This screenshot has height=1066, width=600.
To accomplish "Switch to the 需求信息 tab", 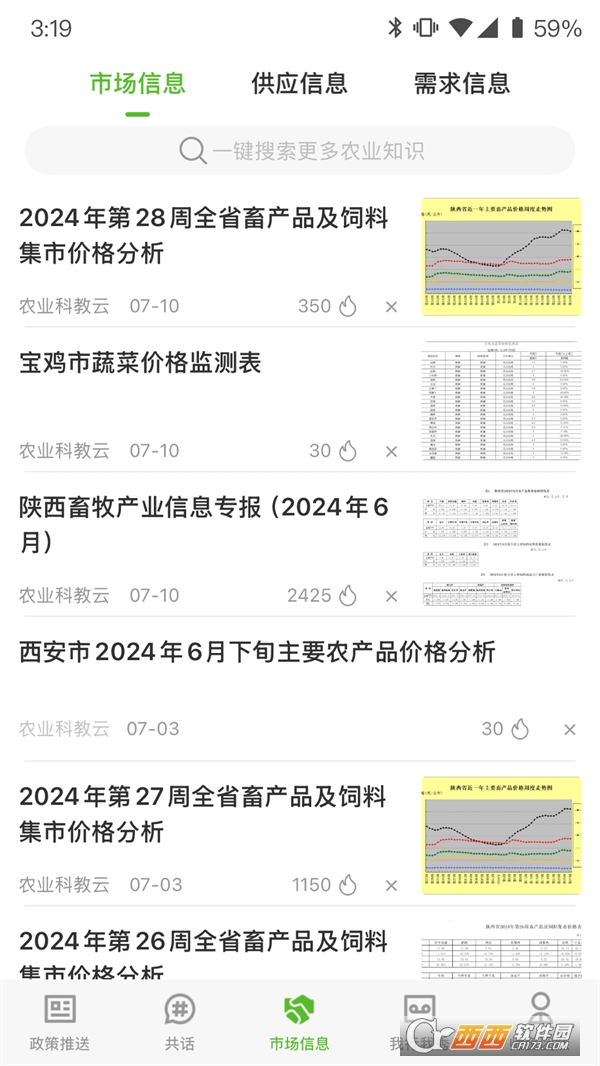I will [461, 84].
